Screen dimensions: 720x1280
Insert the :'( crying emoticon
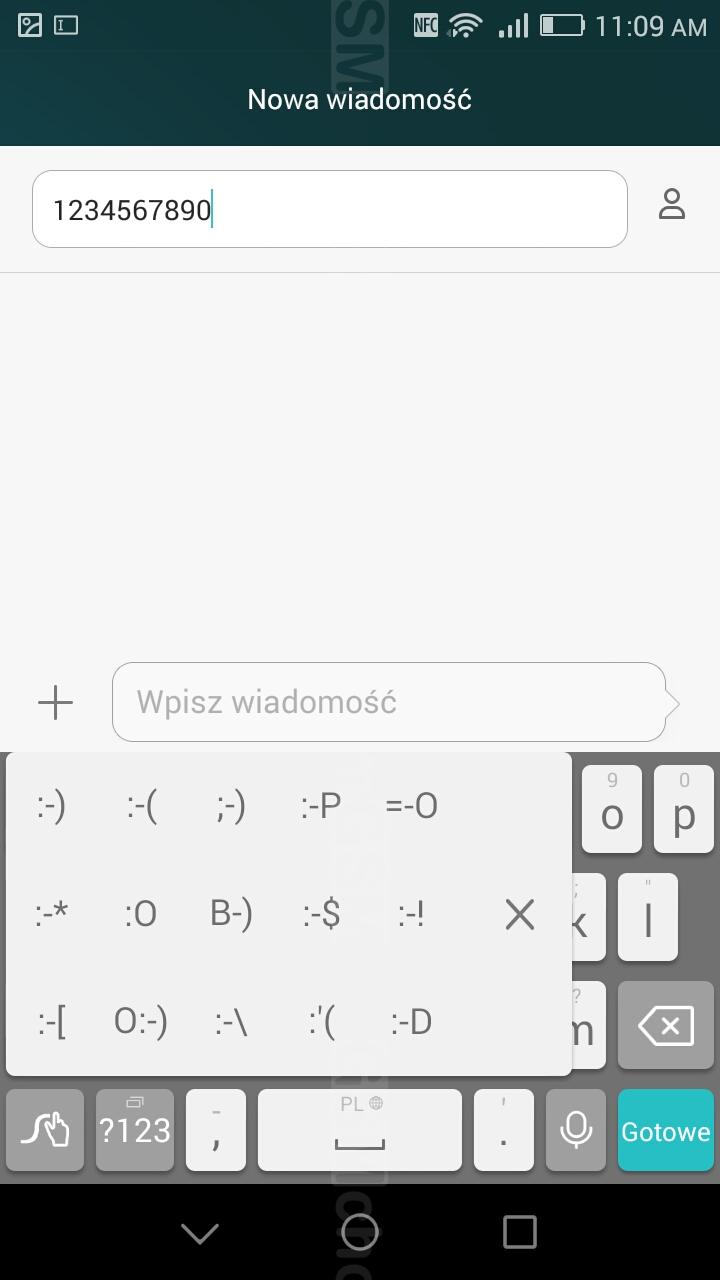(x=321, y=1022)
